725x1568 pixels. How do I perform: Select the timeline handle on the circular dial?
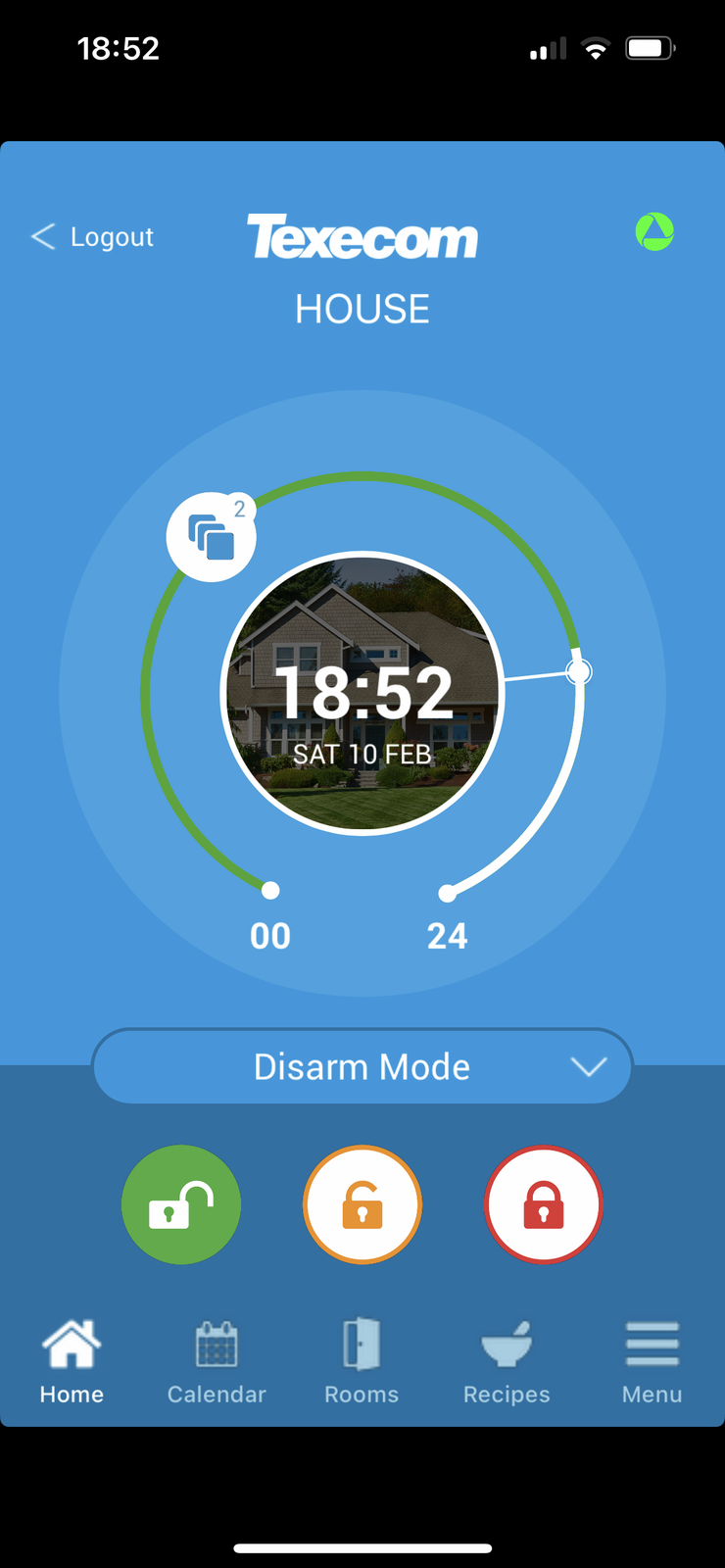pyautogui.click(x=579, y=671)
